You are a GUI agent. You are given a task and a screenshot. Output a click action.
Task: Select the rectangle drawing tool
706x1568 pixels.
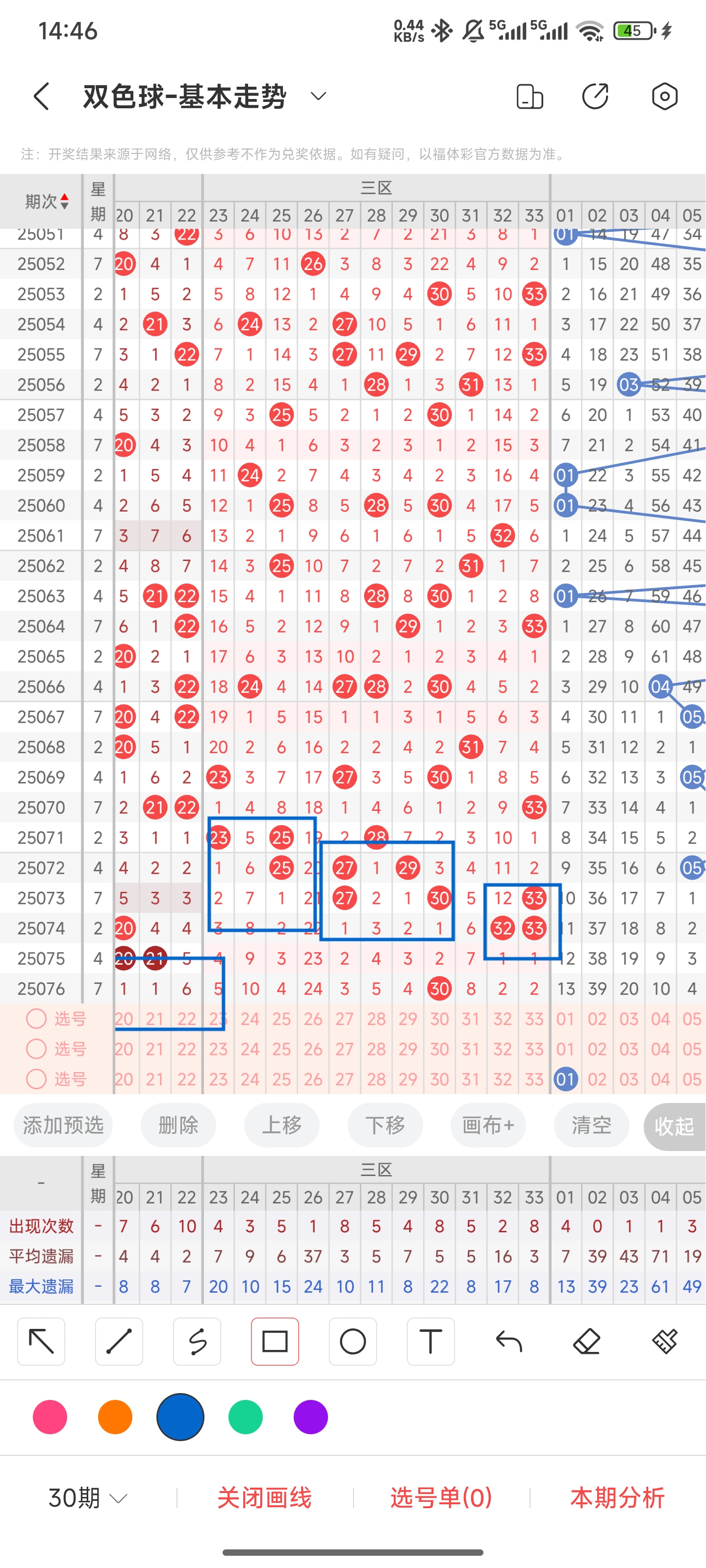click(x=275, y=1342)
